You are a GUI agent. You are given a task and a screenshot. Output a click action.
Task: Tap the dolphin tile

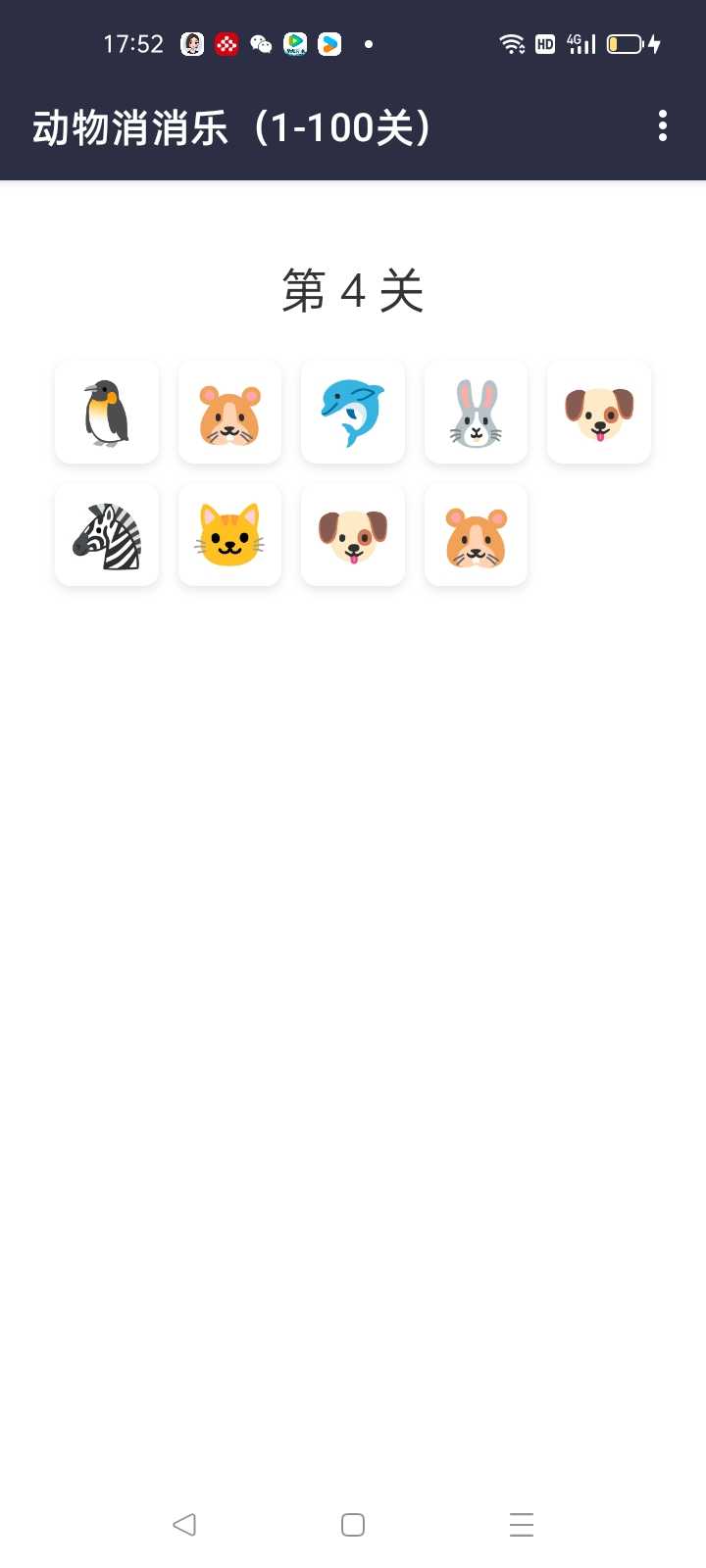[353, 413]
